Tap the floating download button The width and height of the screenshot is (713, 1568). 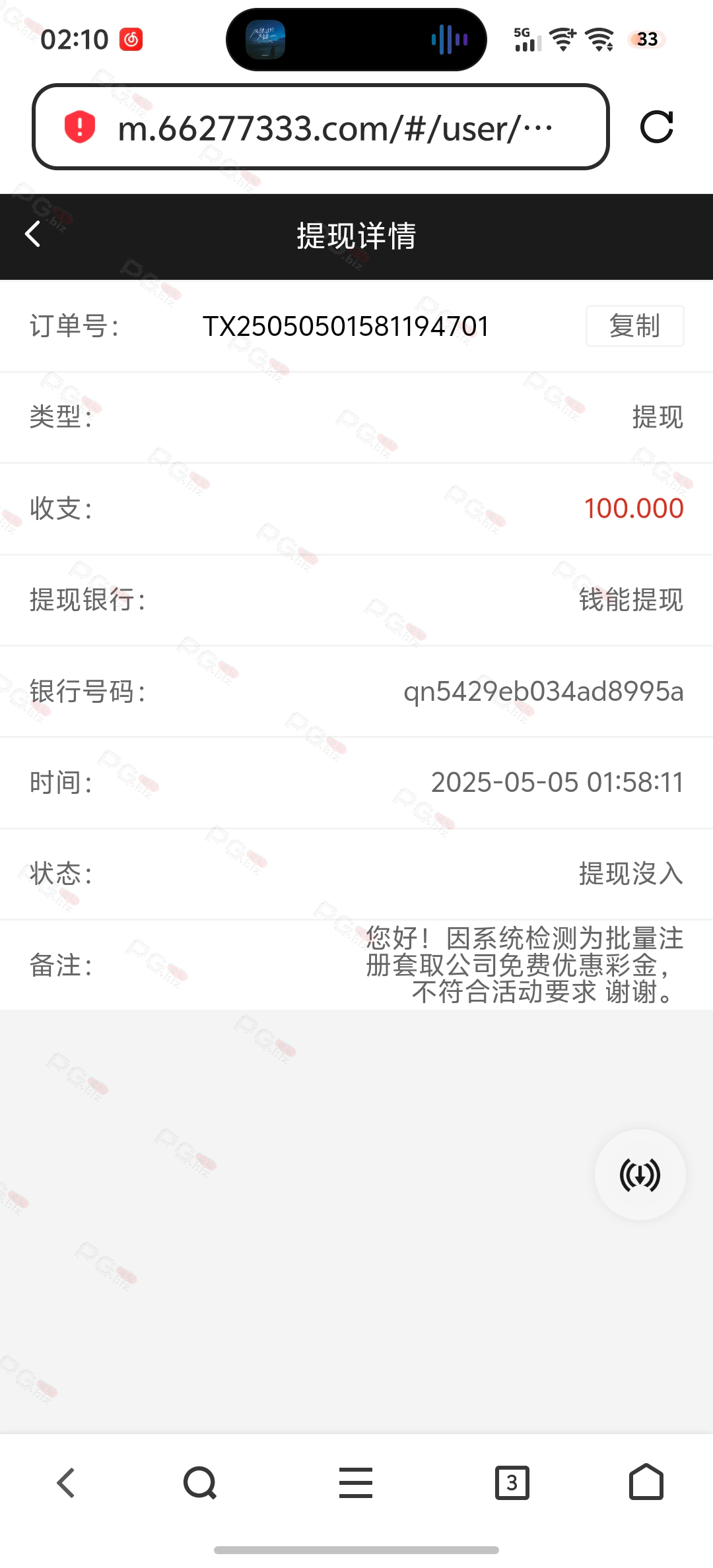click(640, 1175)
